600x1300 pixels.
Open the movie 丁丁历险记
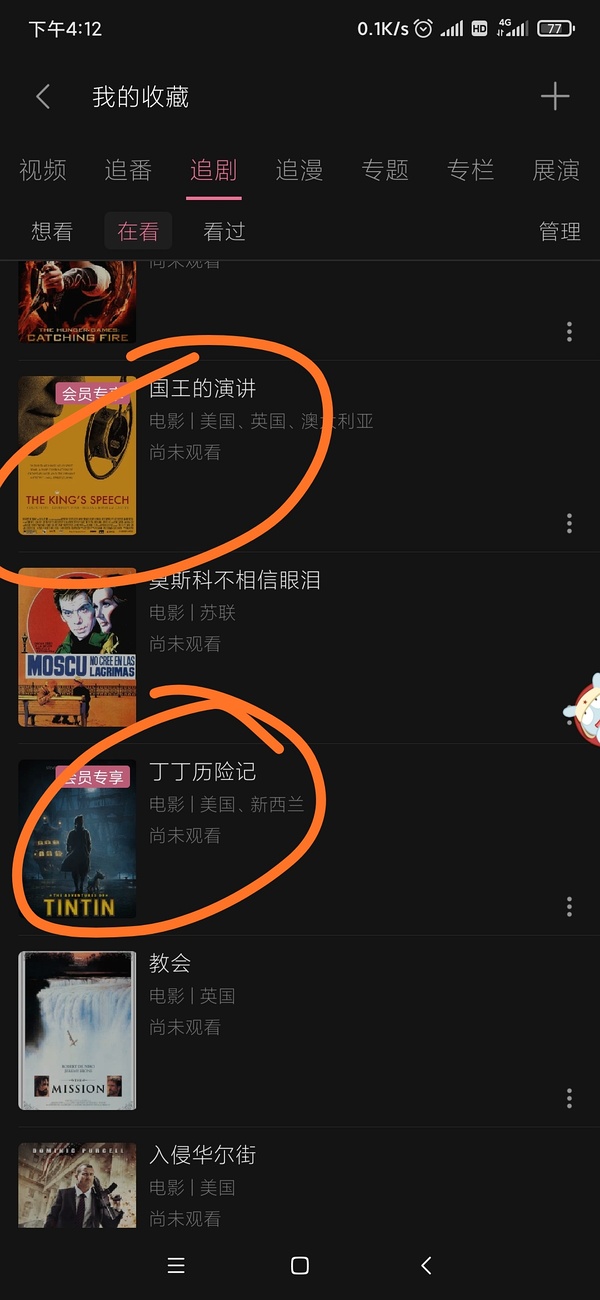pos(203,772)
